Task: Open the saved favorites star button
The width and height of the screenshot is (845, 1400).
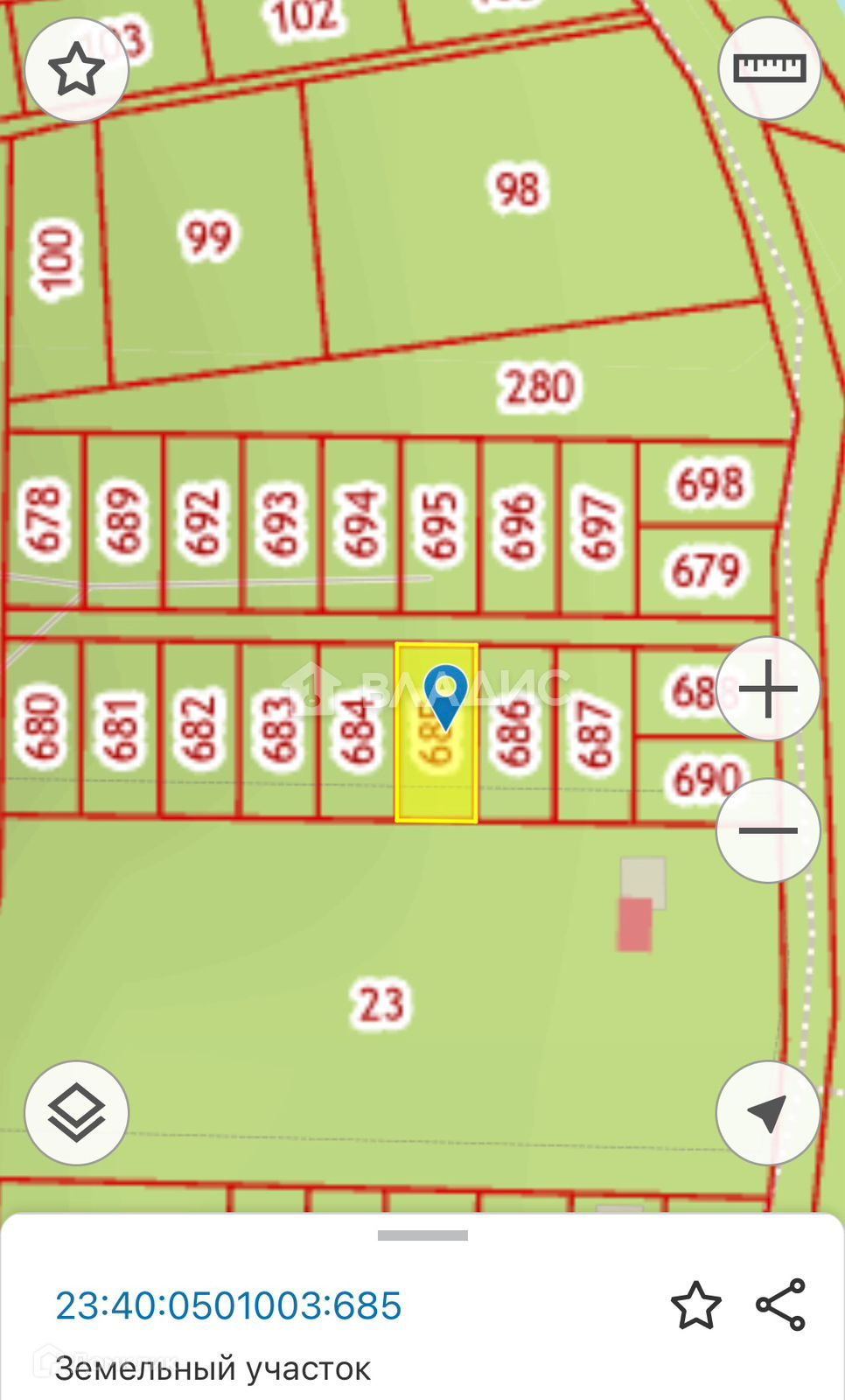Action: [77, 69]
